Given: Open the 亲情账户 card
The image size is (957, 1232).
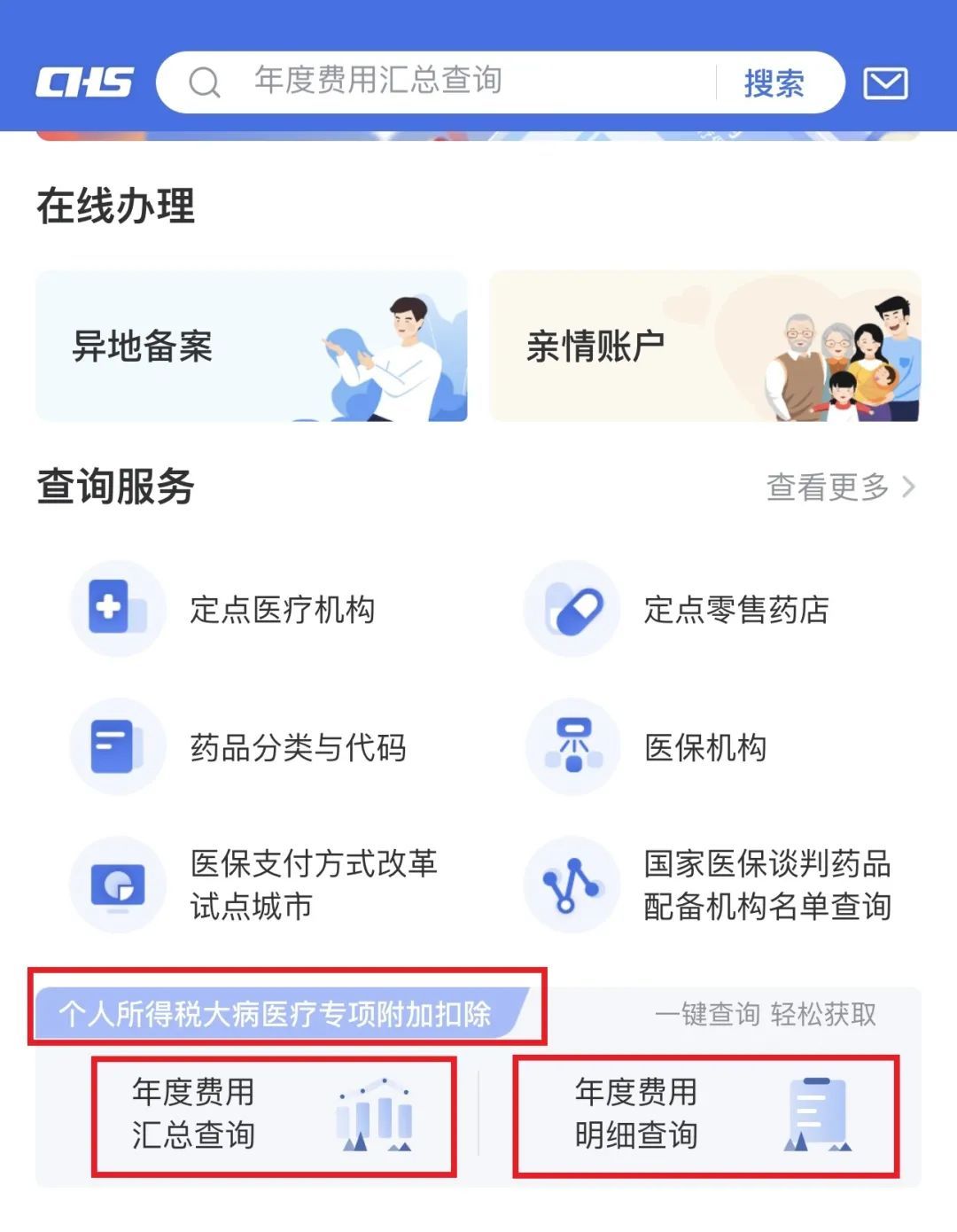Looking at the screenshot, I should point(704,347).
